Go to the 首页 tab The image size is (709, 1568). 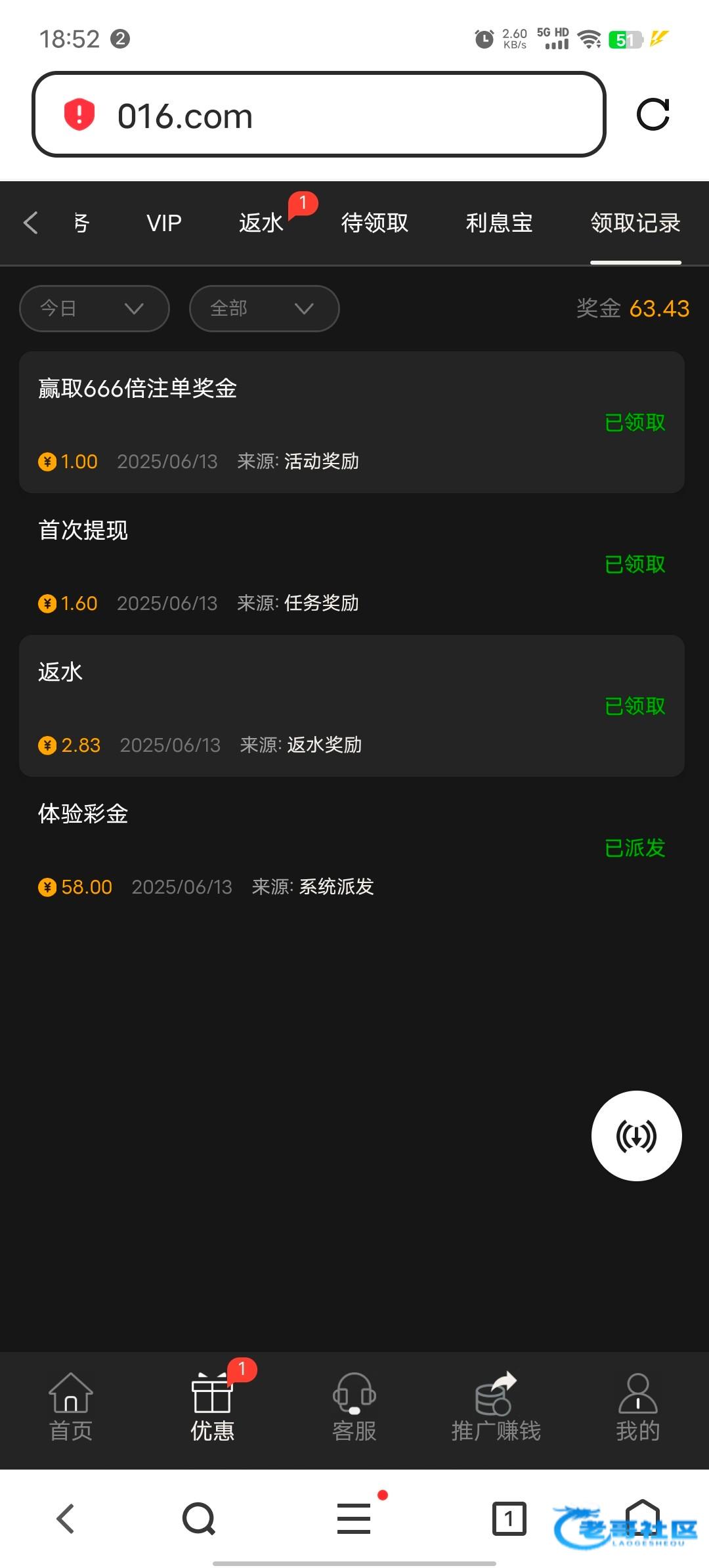[x=71, y=1407]
